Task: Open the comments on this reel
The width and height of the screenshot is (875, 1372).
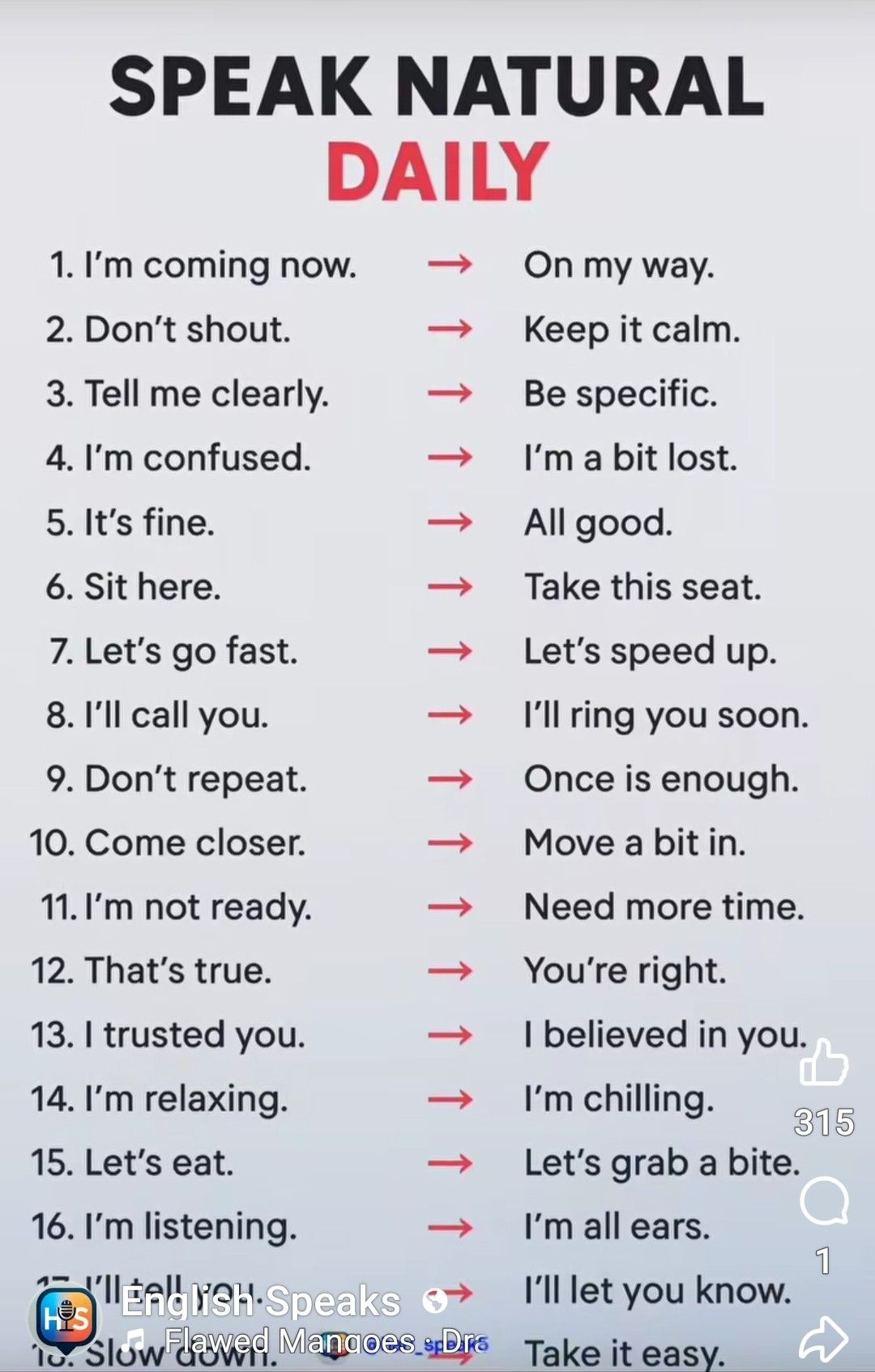Action: pyautogui.click(x=823, y=1201)
